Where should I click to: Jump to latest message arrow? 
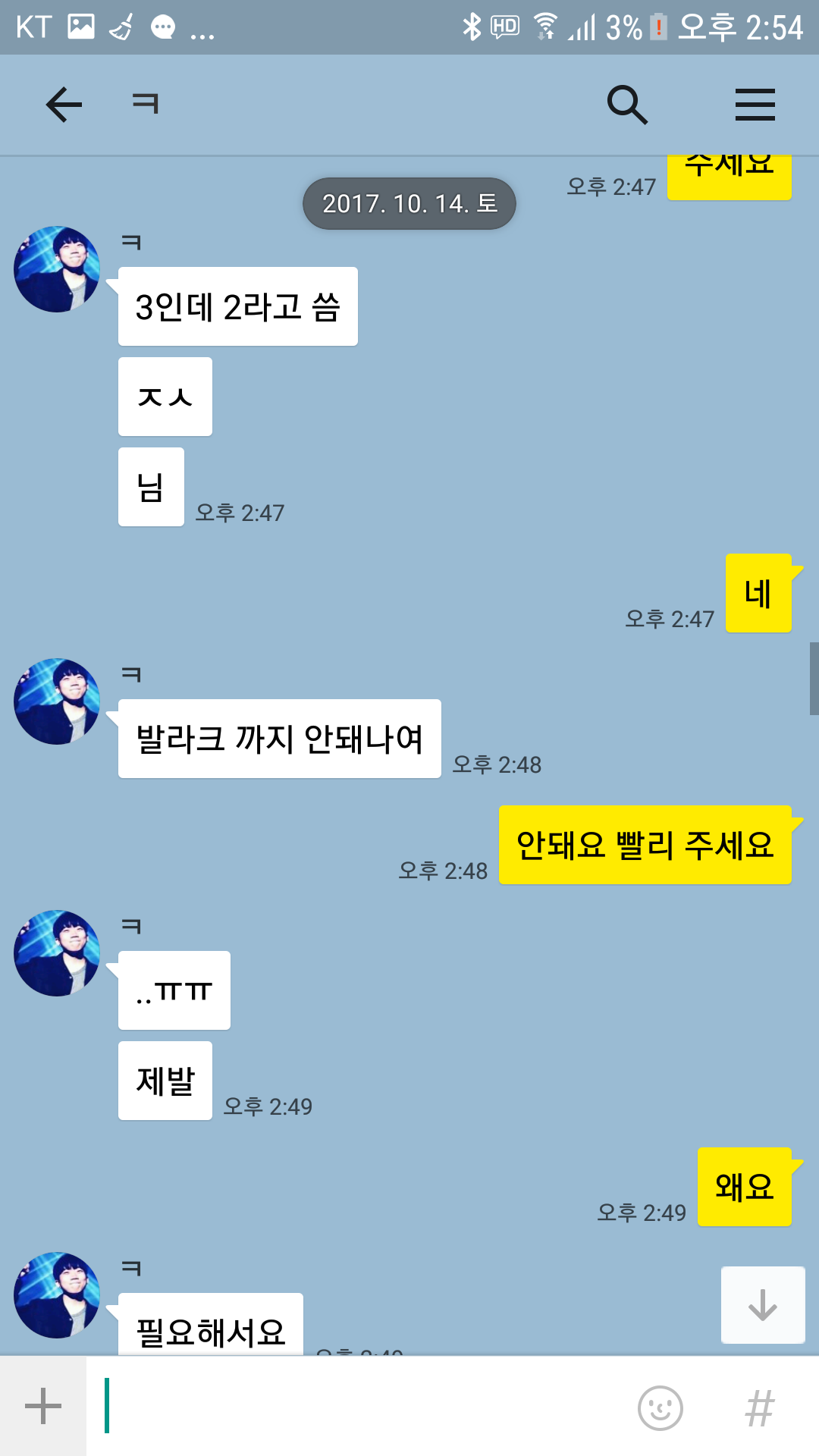pyautogui.click(x=762, y=1305)
